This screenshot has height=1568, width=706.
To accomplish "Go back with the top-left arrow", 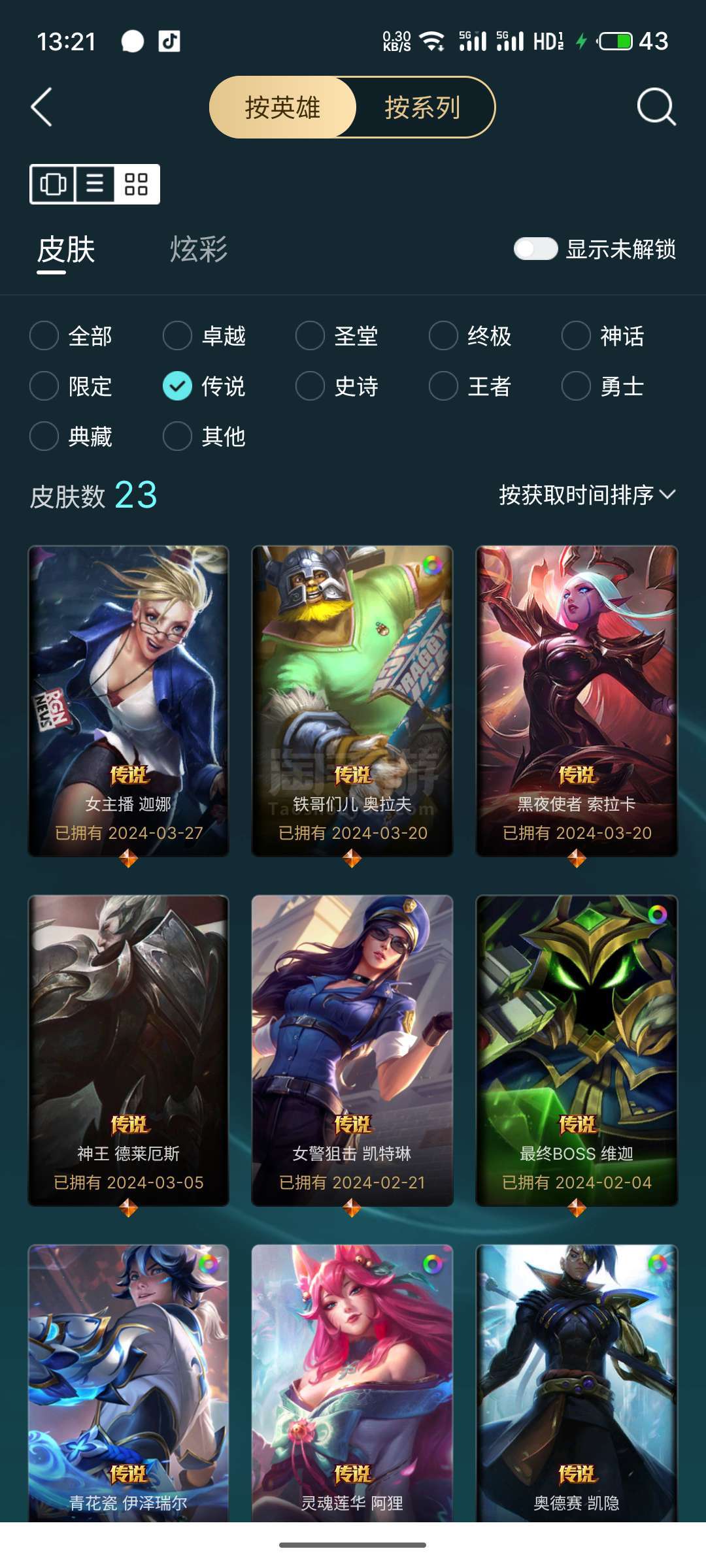I will [41, 107].
